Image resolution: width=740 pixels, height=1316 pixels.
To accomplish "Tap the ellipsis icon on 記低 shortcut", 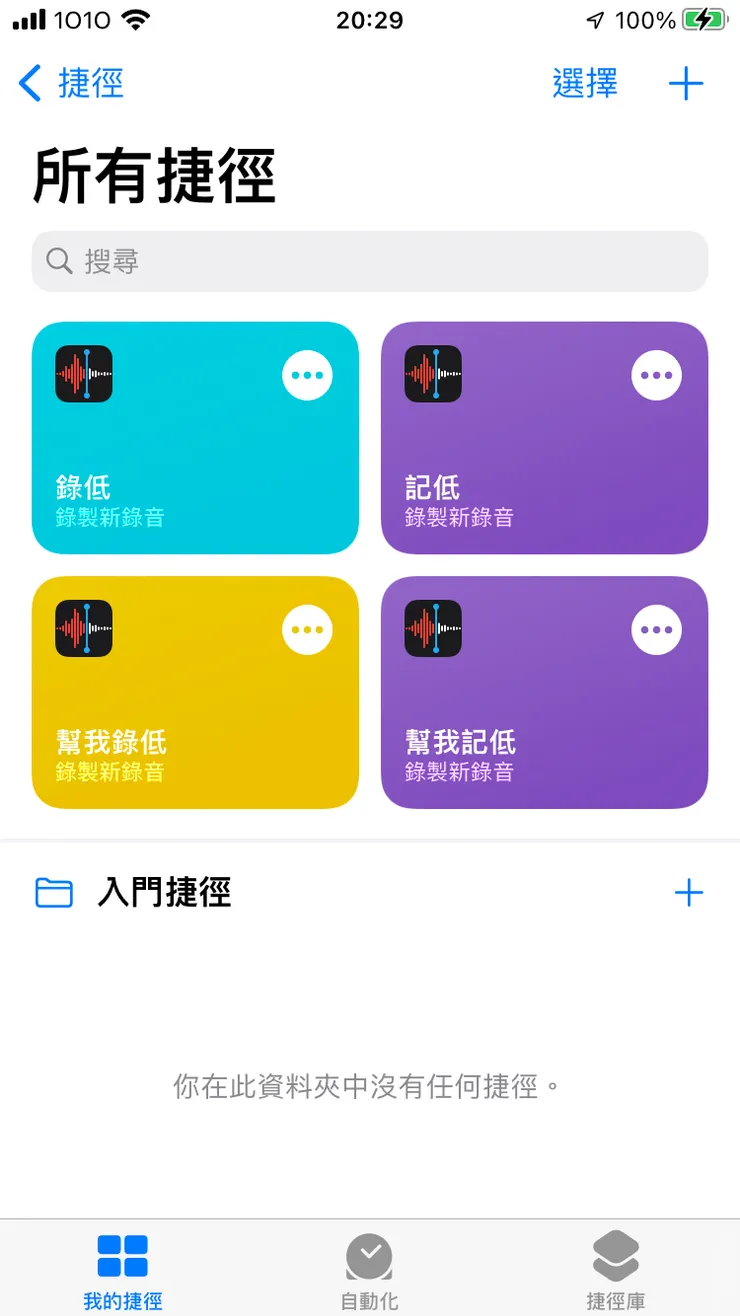I will click(656, 374).
